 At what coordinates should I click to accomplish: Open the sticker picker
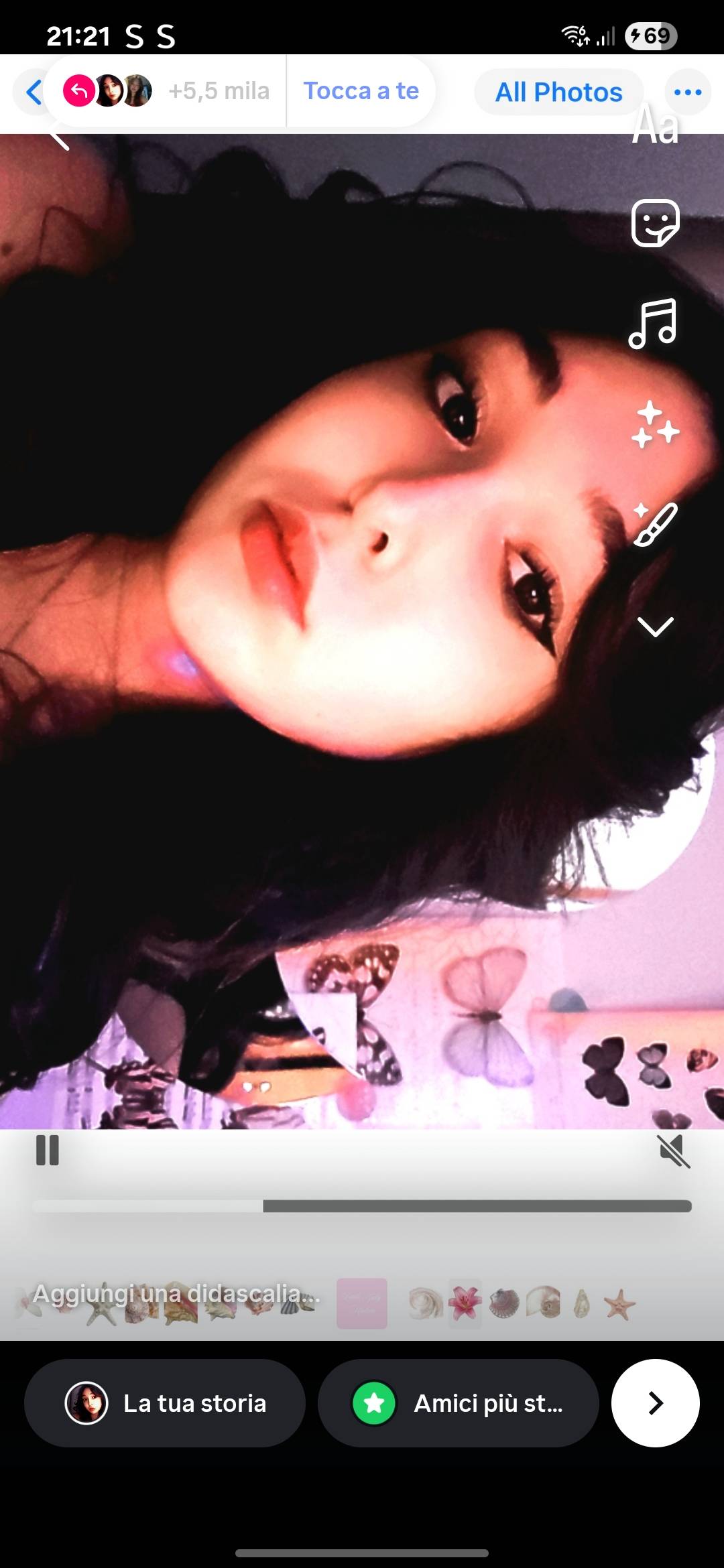click(x=655, y=223)
